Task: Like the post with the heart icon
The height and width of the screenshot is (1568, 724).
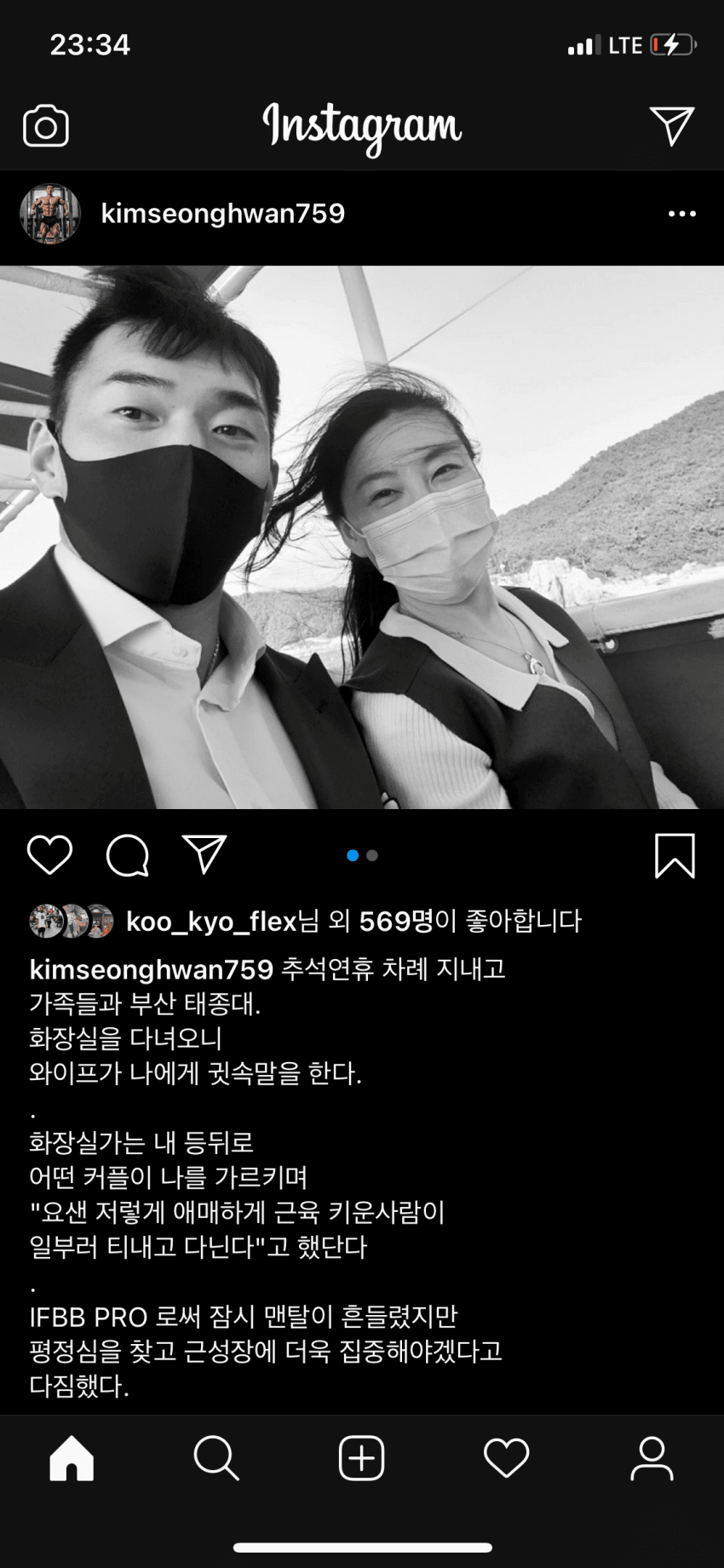Action: pyautogui.click(x=50, y=855)
